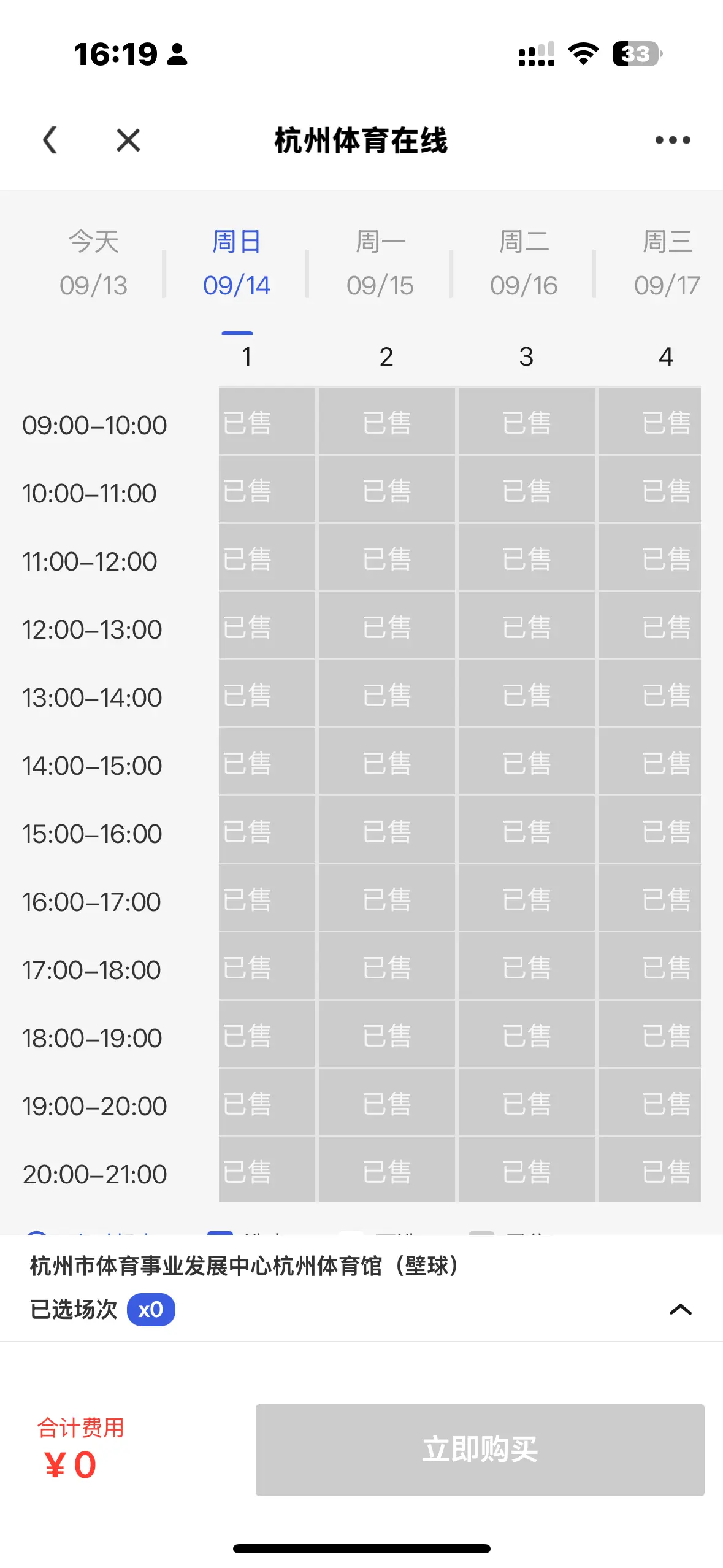Select the 周三 09/17 date tab
This screenshot has height=1568, width=723.
click(x=667, y=263)
